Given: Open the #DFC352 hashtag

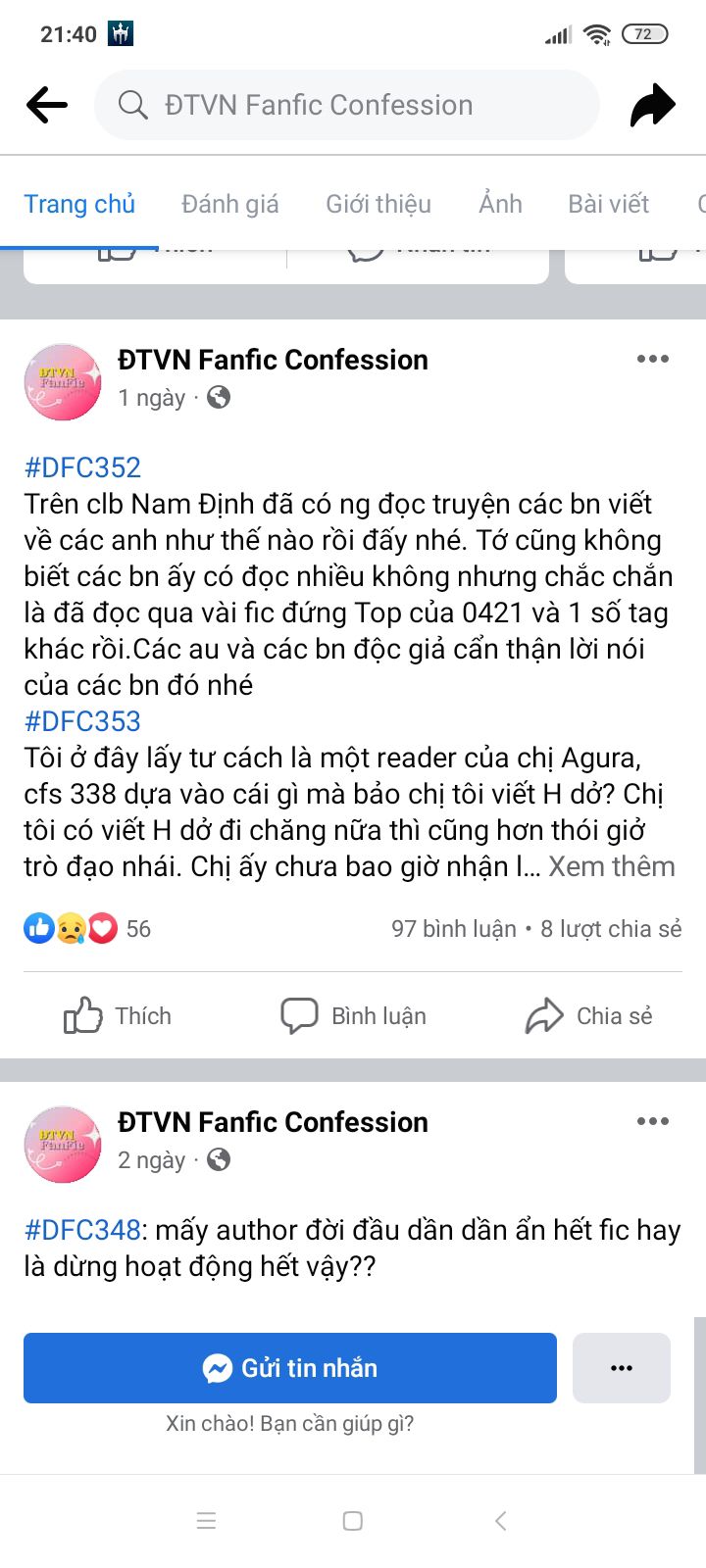Looking at the screenshot, I should tap(82, 467).
